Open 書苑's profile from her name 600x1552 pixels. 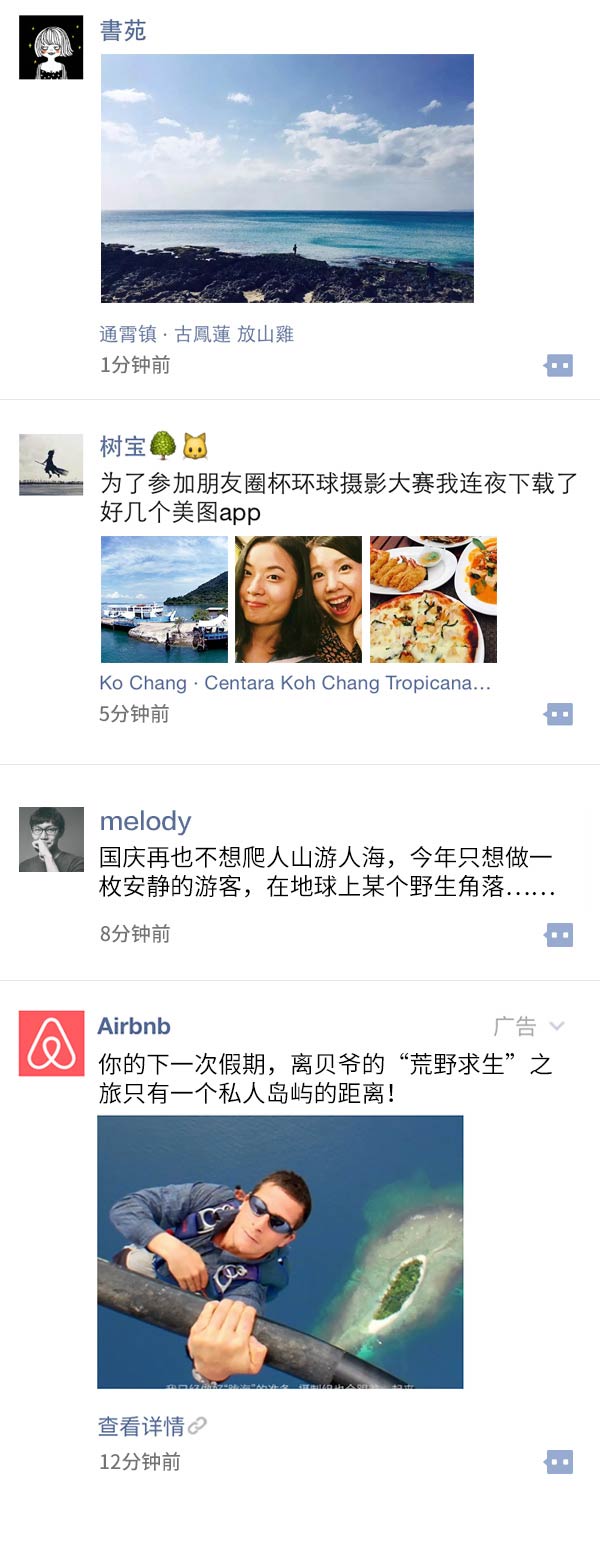point(123,31)
